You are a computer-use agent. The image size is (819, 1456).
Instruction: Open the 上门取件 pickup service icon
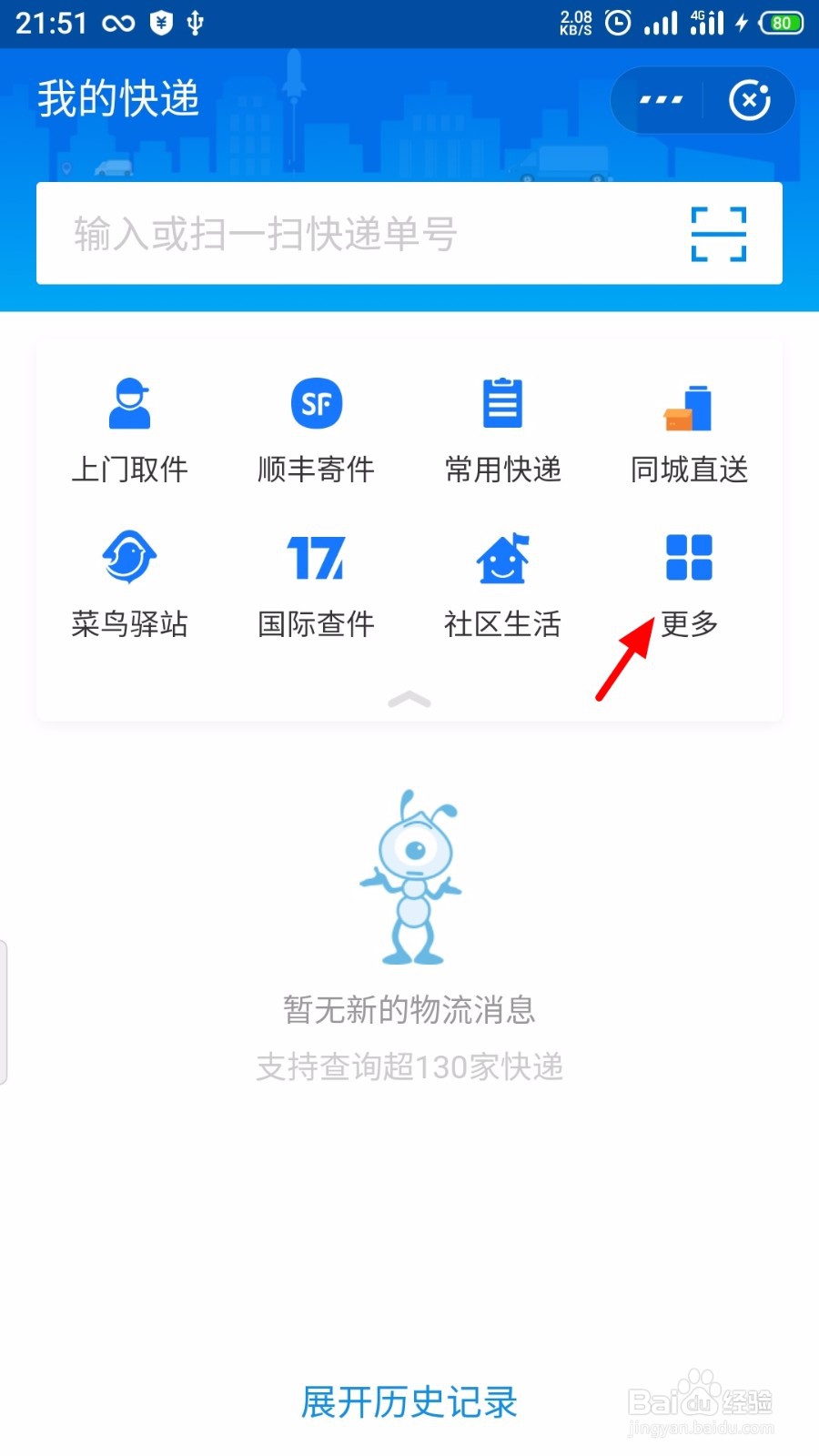click(128, 428)
